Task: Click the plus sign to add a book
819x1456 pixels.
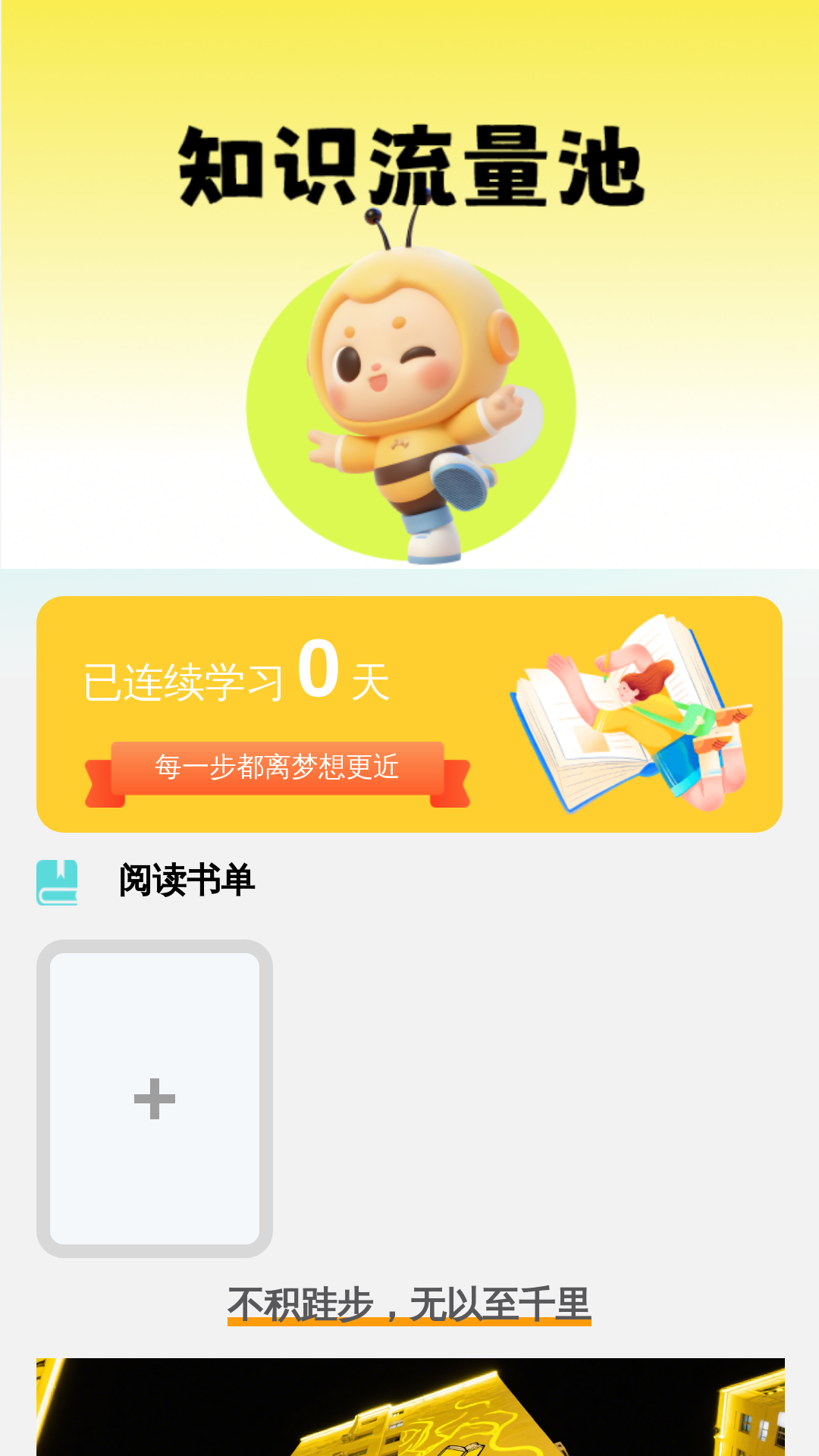Action: tap(155, 1098)
